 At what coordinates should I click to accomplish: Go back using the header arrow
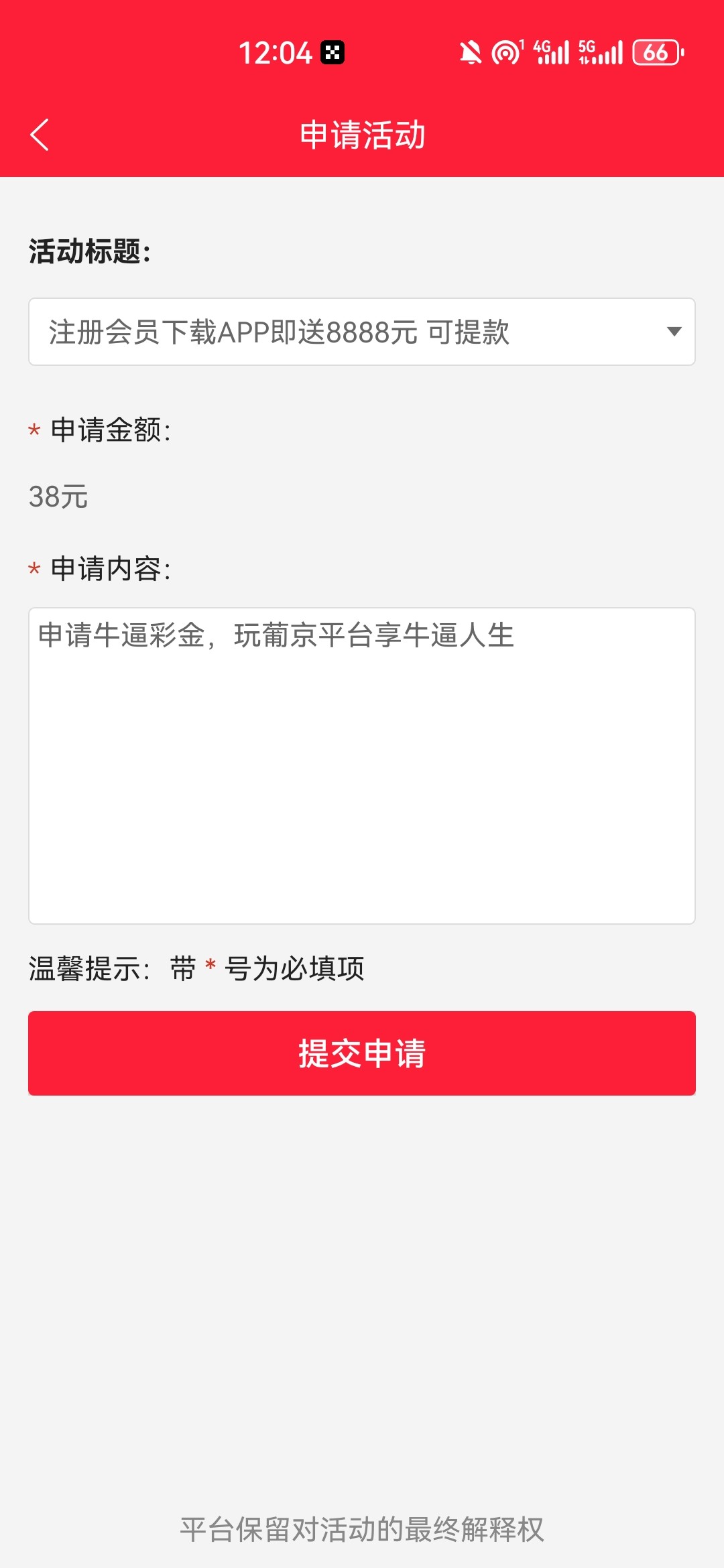pyautogui.click(x=40, y=135)
